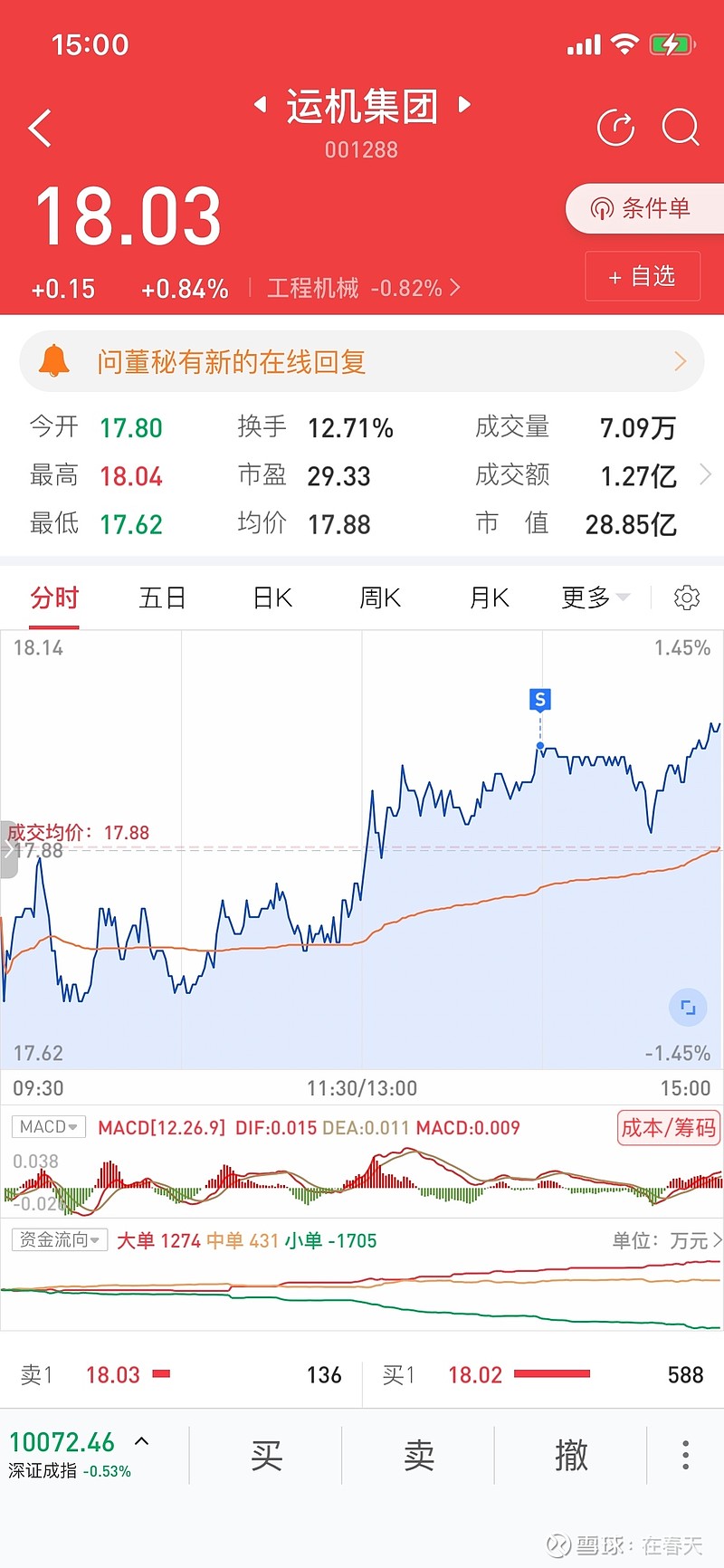This screenshot has width=724, height=1568.
Task: Switch to the 五日 chart tab
Action: point(163,598)
